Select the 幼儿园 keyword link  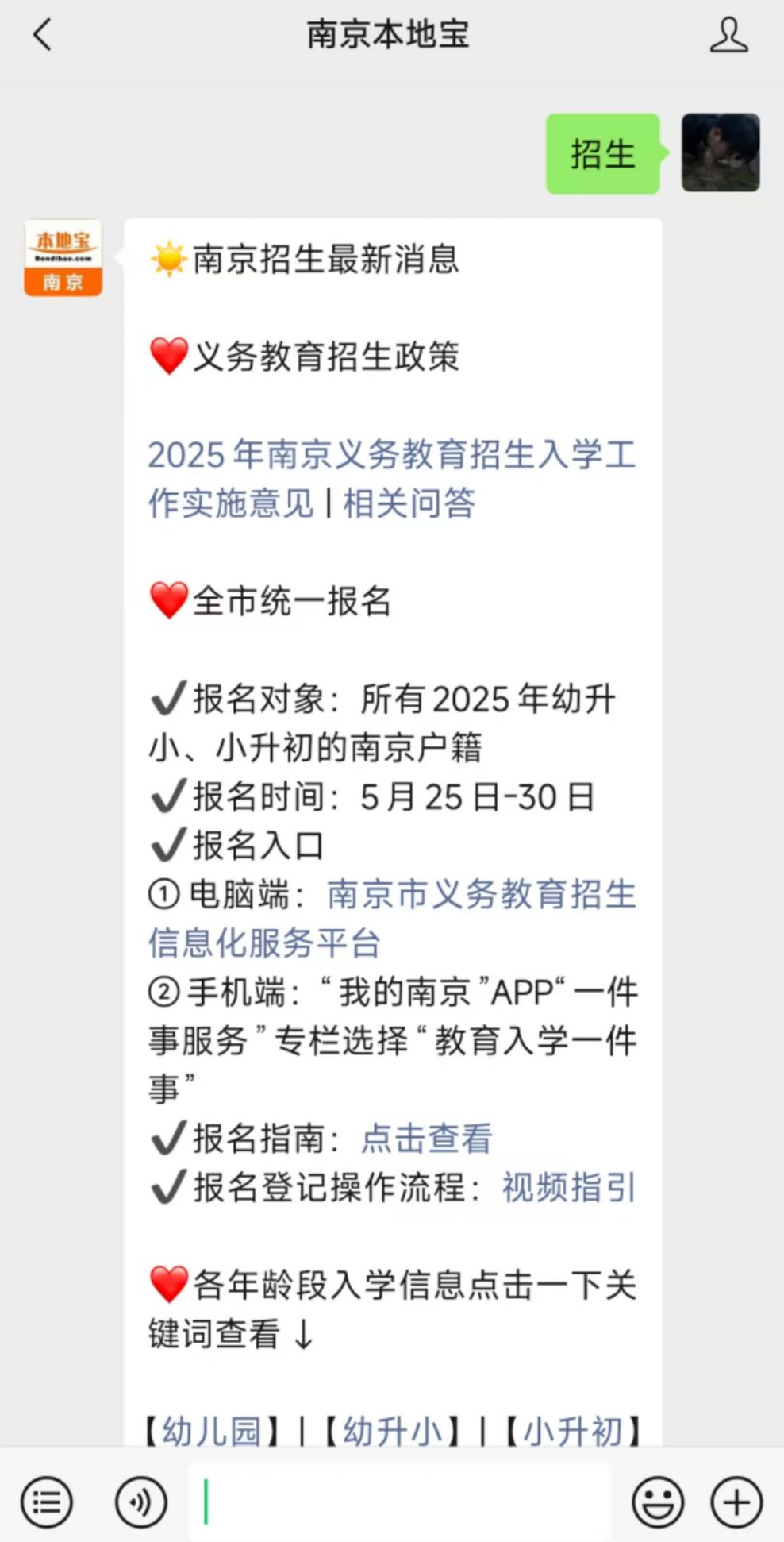click(x=212, y=1431)
